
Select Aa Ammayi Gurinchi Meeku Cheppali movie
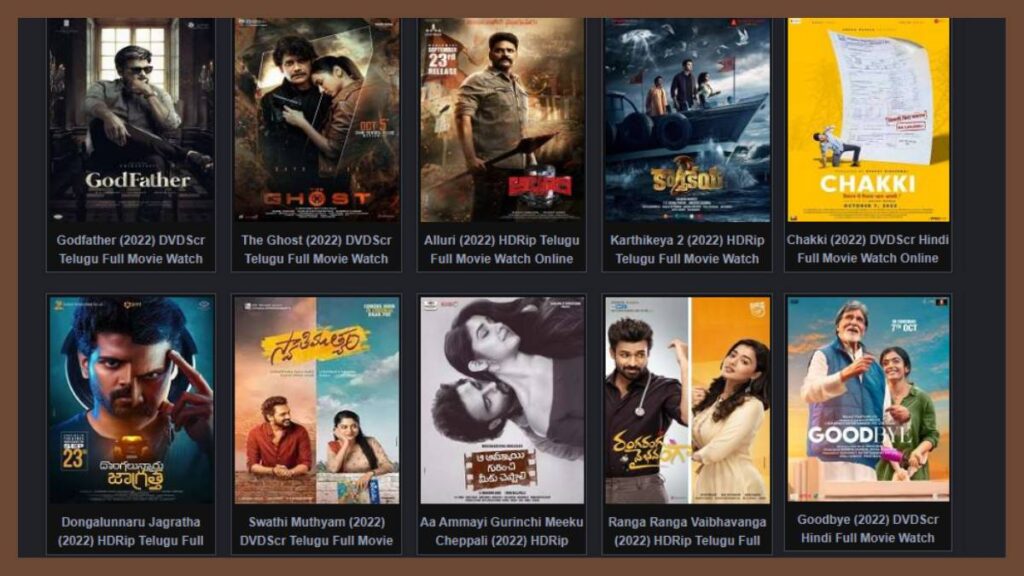[x=501, y=400]
